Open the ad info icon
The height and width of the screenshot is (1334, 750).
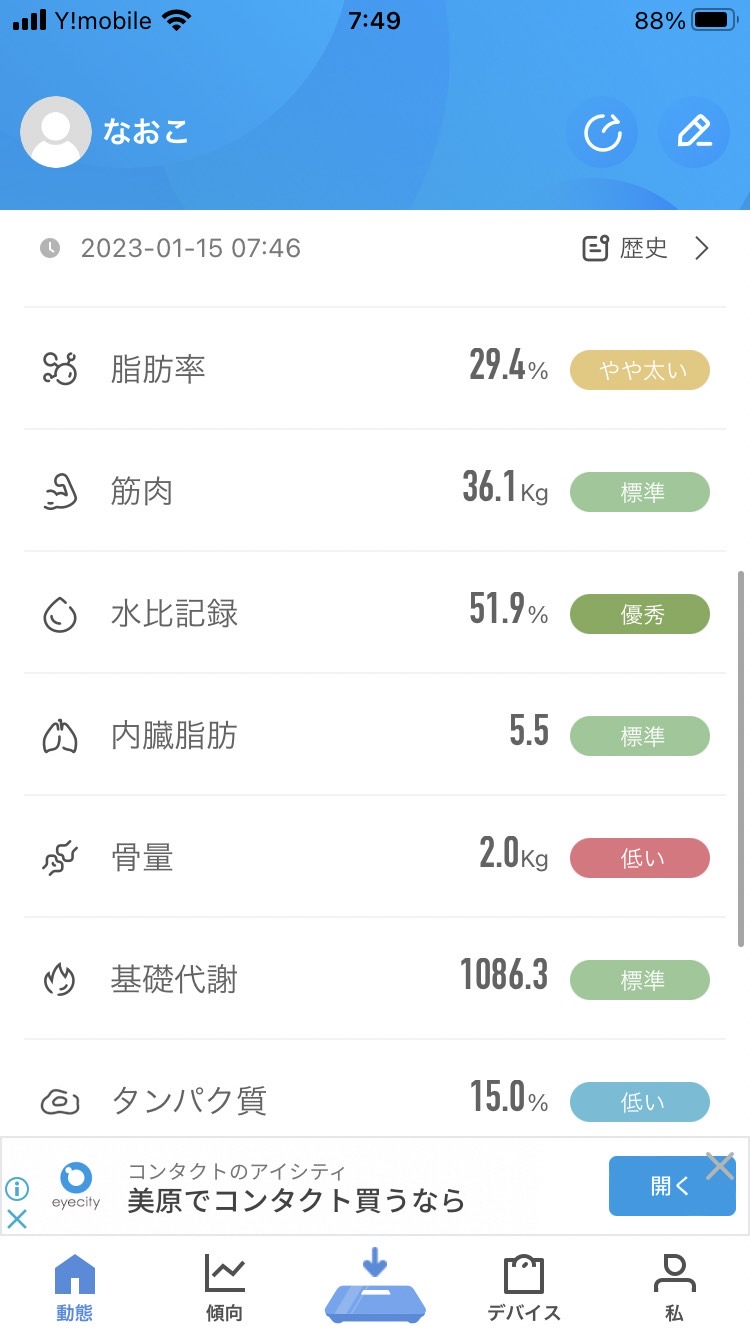point(17,1188)
